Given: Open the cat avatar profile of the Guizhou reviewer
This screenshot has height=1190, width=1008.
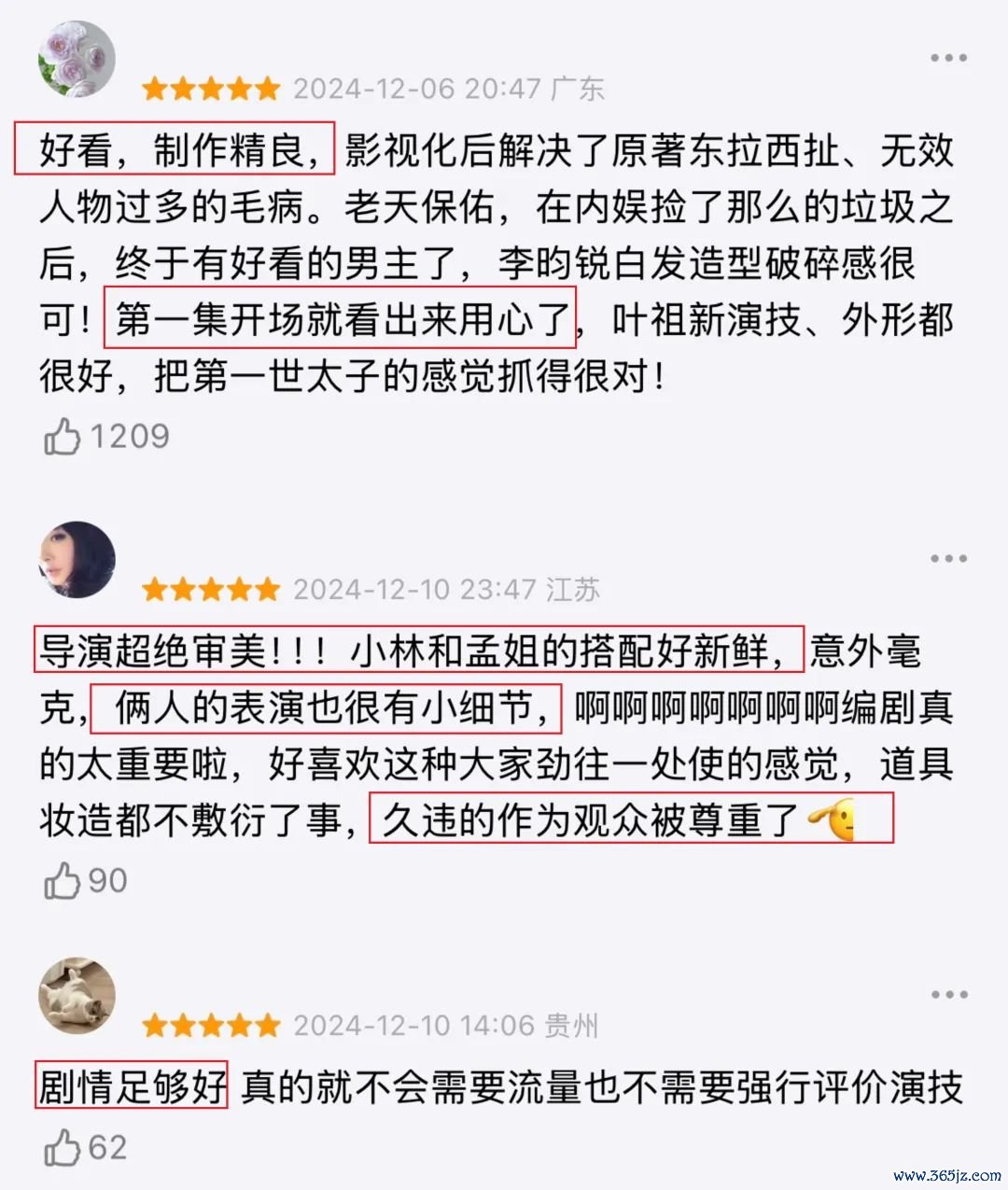Looking at the screenshot, I should pos(77,996).
